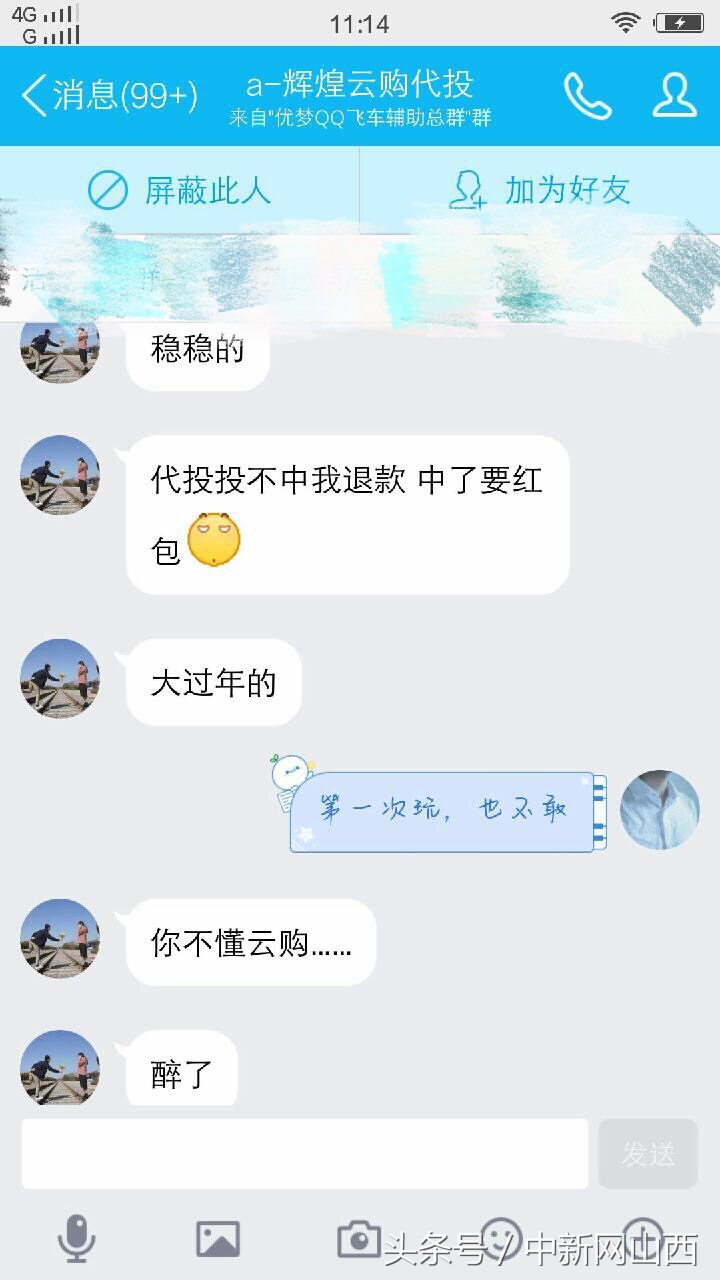This screenshot has width=720, height=1280.
Task: Tap the 4G signal indicator
Action: [x=45, y=22]
